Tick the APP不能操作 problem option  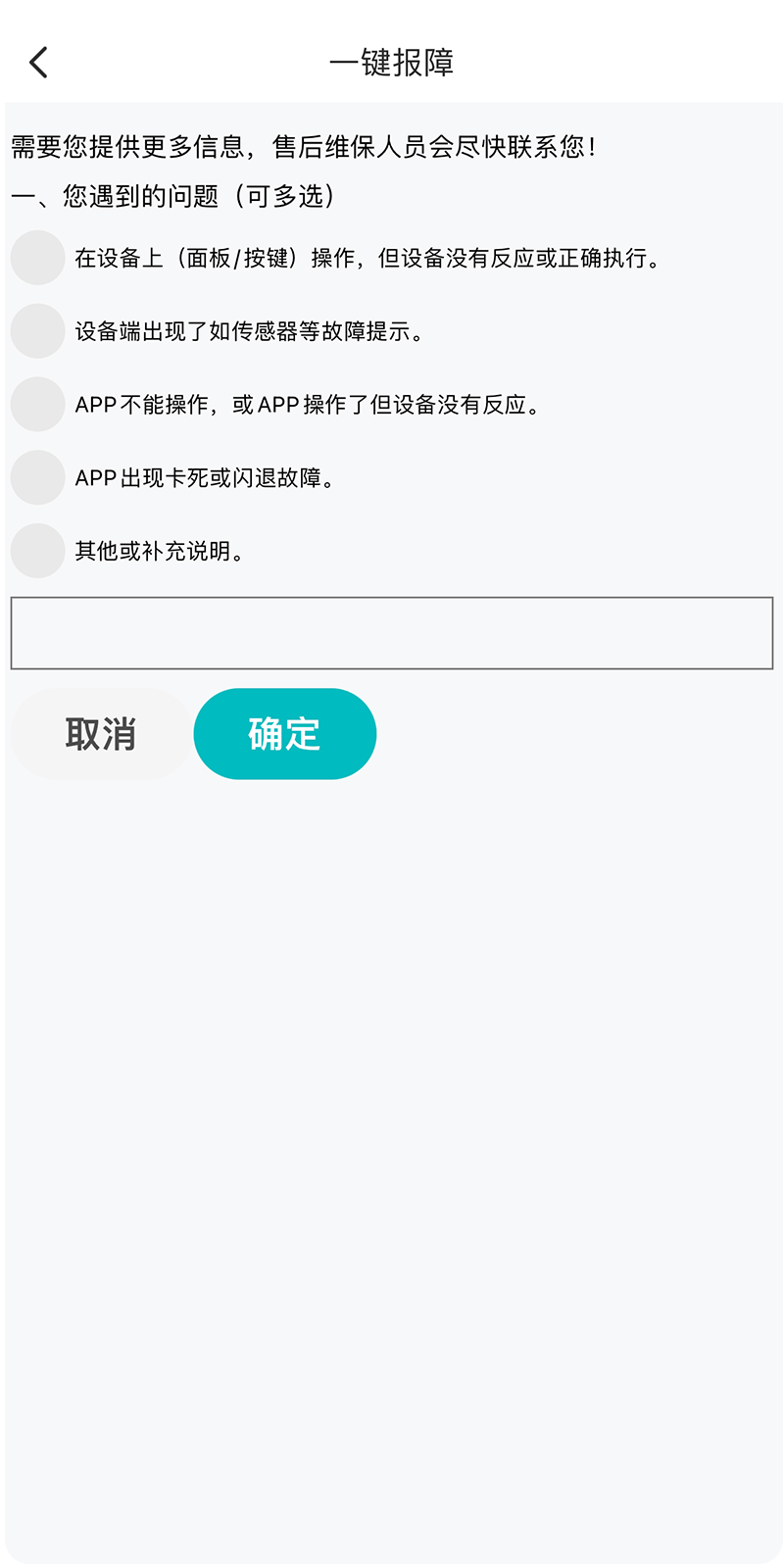pos(37,404)
